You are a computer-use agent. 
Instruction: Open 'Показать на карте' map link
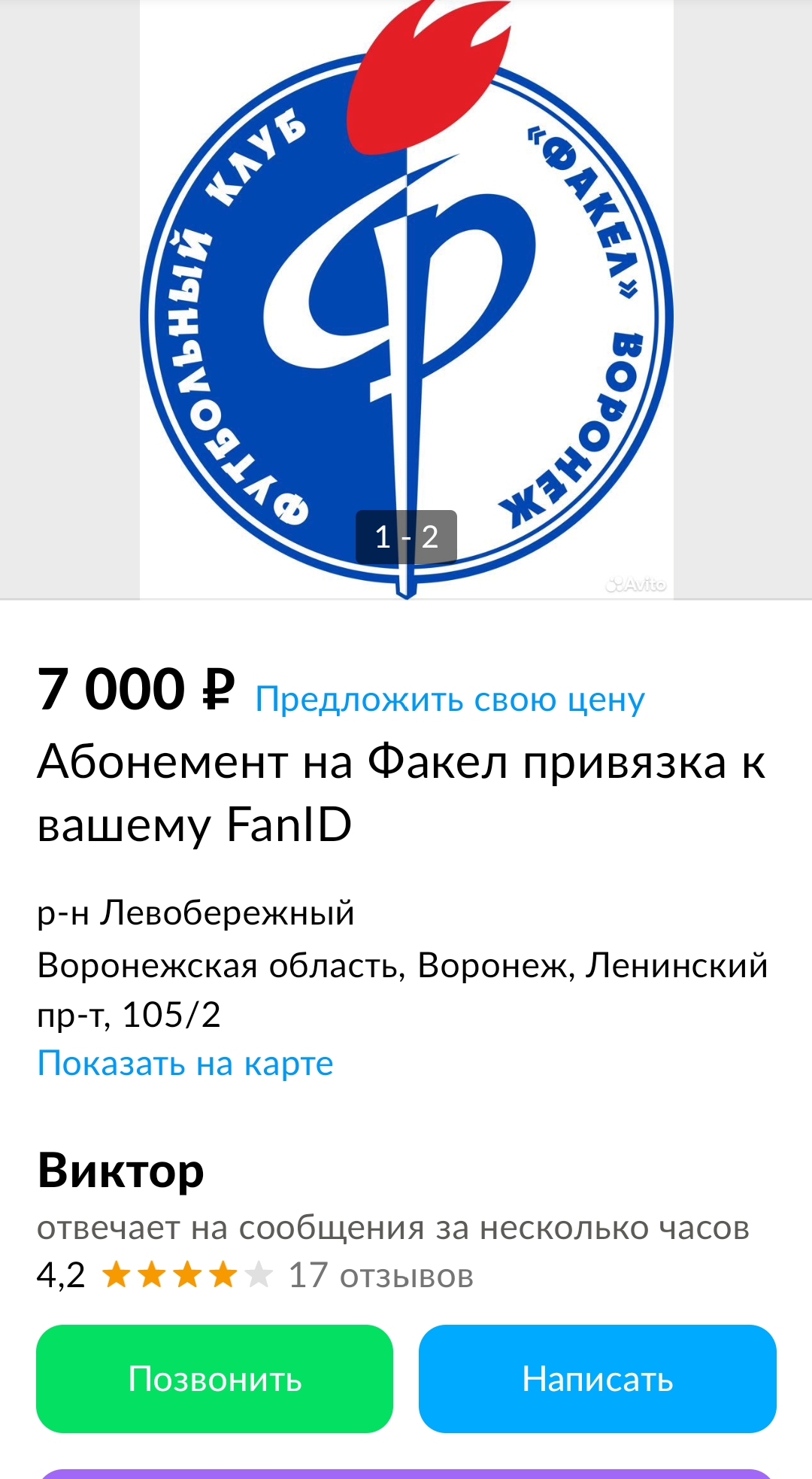(x=185, y=1064)
